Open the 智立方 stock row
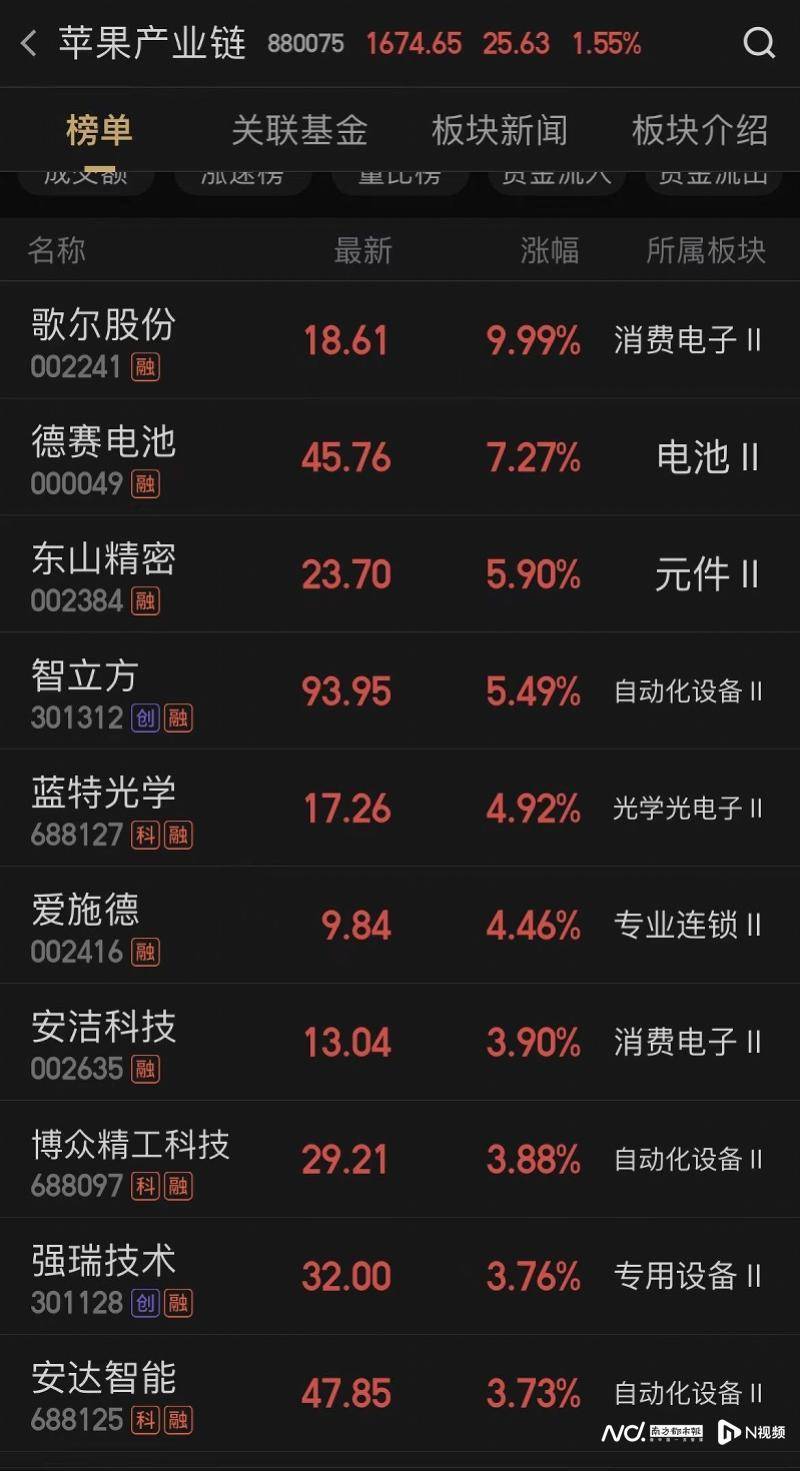 [x=400, y=692]
